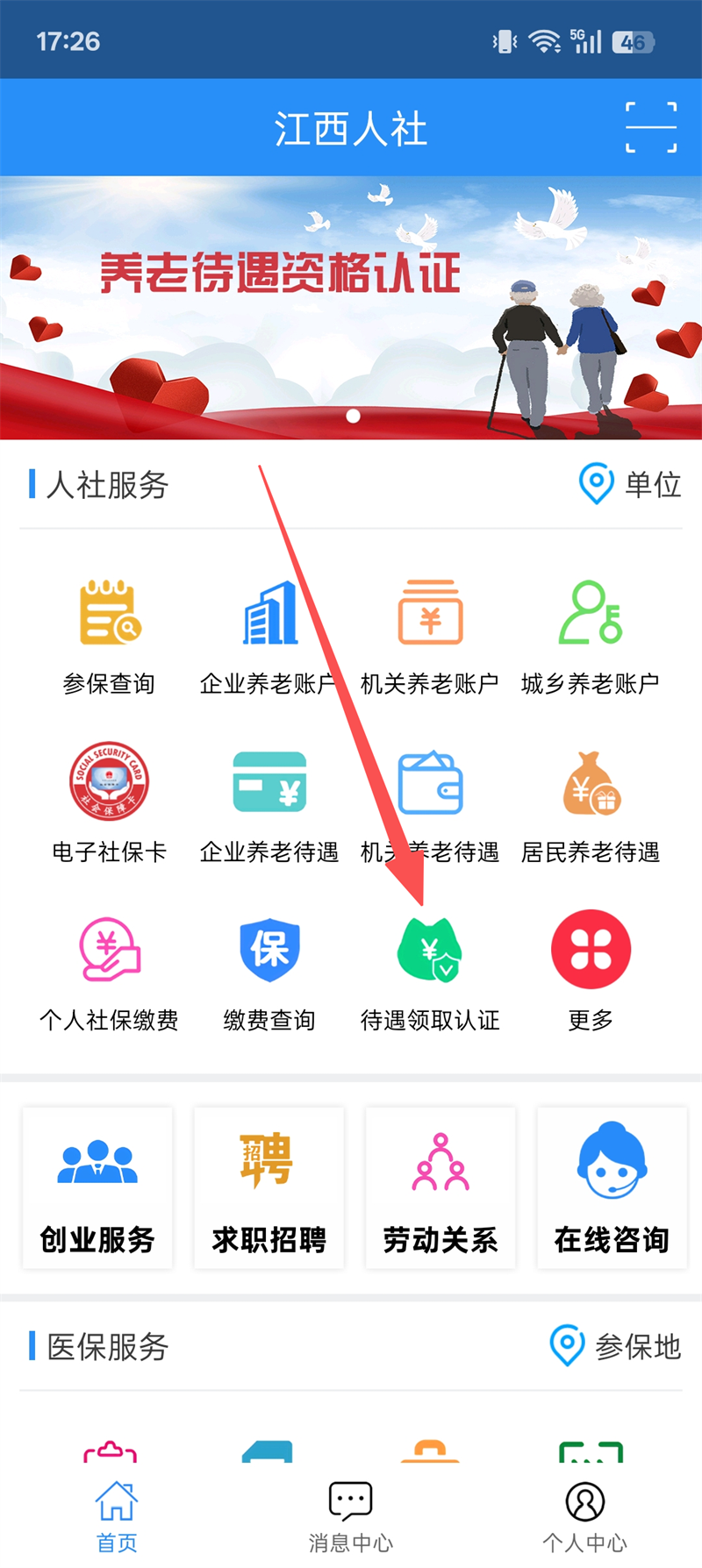Open the 创业服务 card

97,1187
